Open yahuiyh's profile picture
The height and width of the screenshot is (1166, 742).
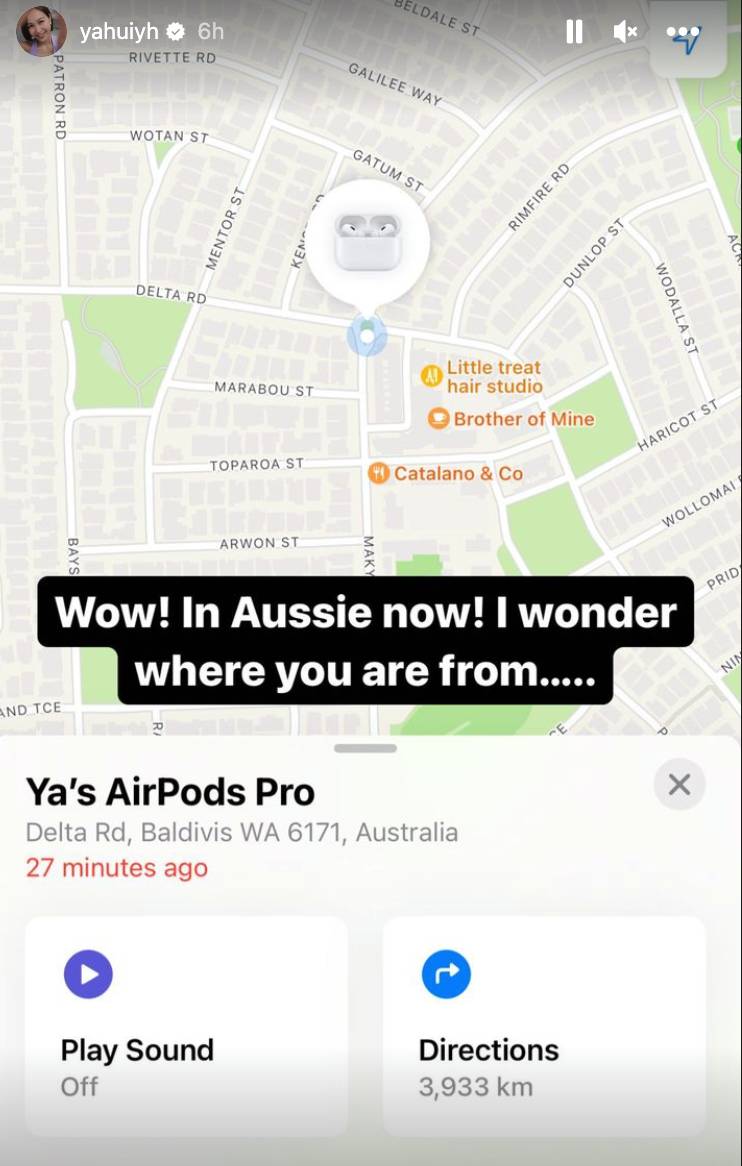pos(41,32)
